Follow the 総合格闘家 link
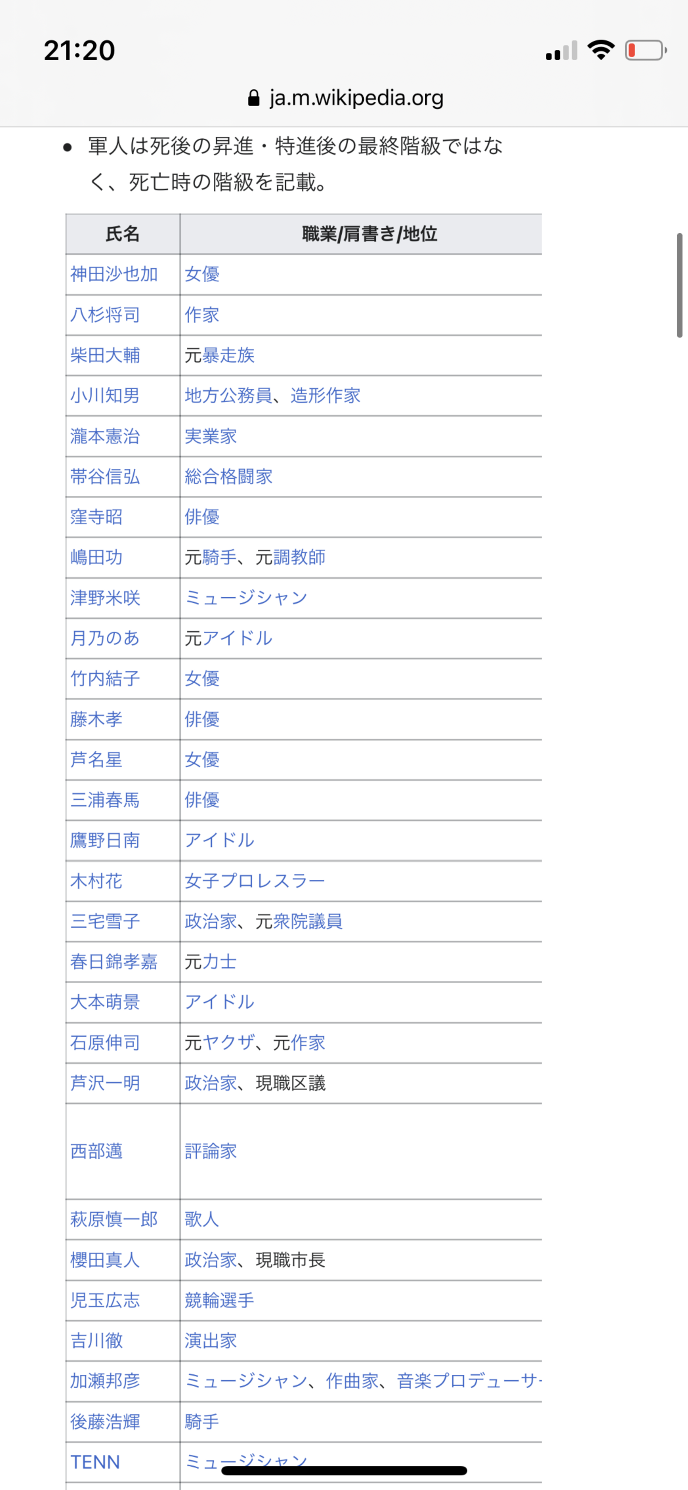The height and width of the screenshot is (1490, 688). tap(228, 477)
